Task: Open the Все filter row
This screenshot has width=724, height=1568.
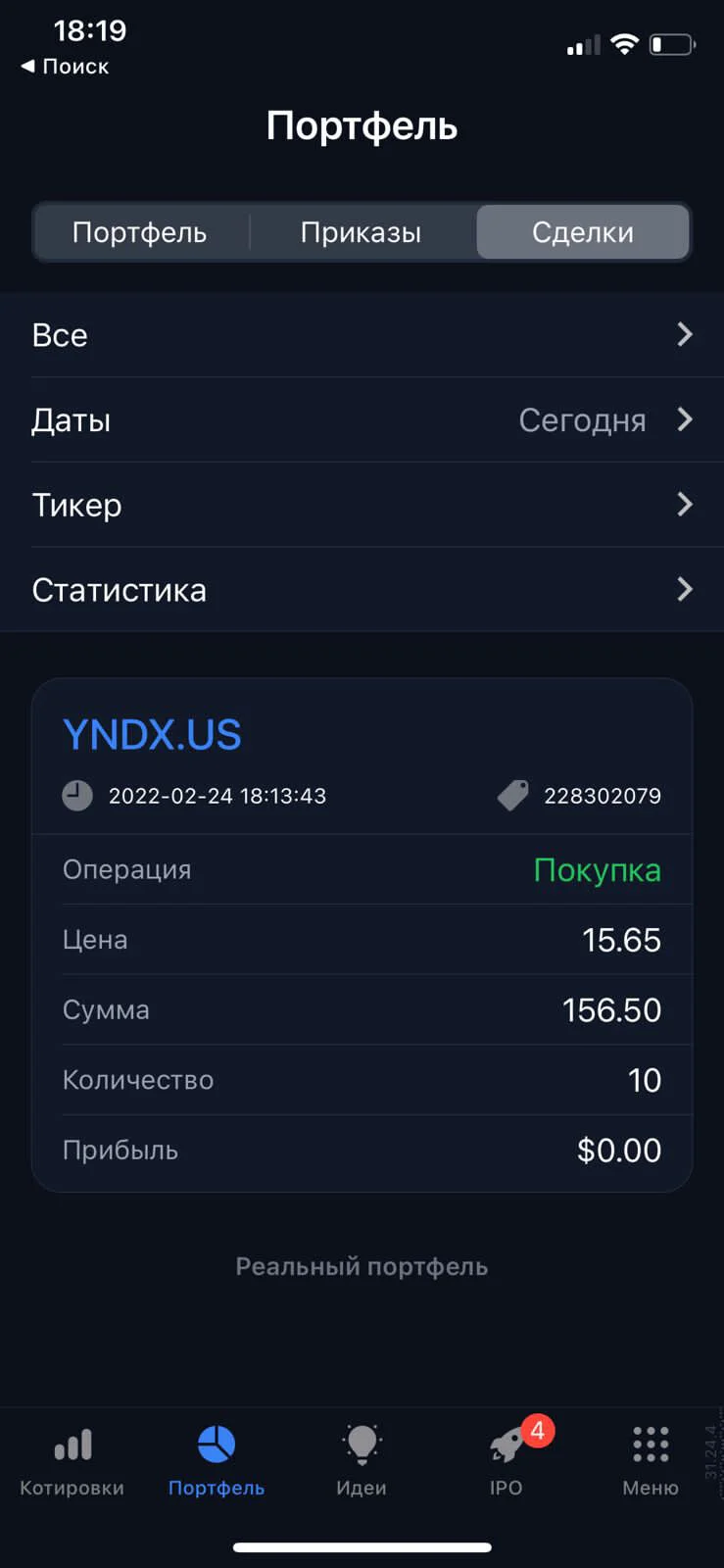Action: (x=362, y=335)
